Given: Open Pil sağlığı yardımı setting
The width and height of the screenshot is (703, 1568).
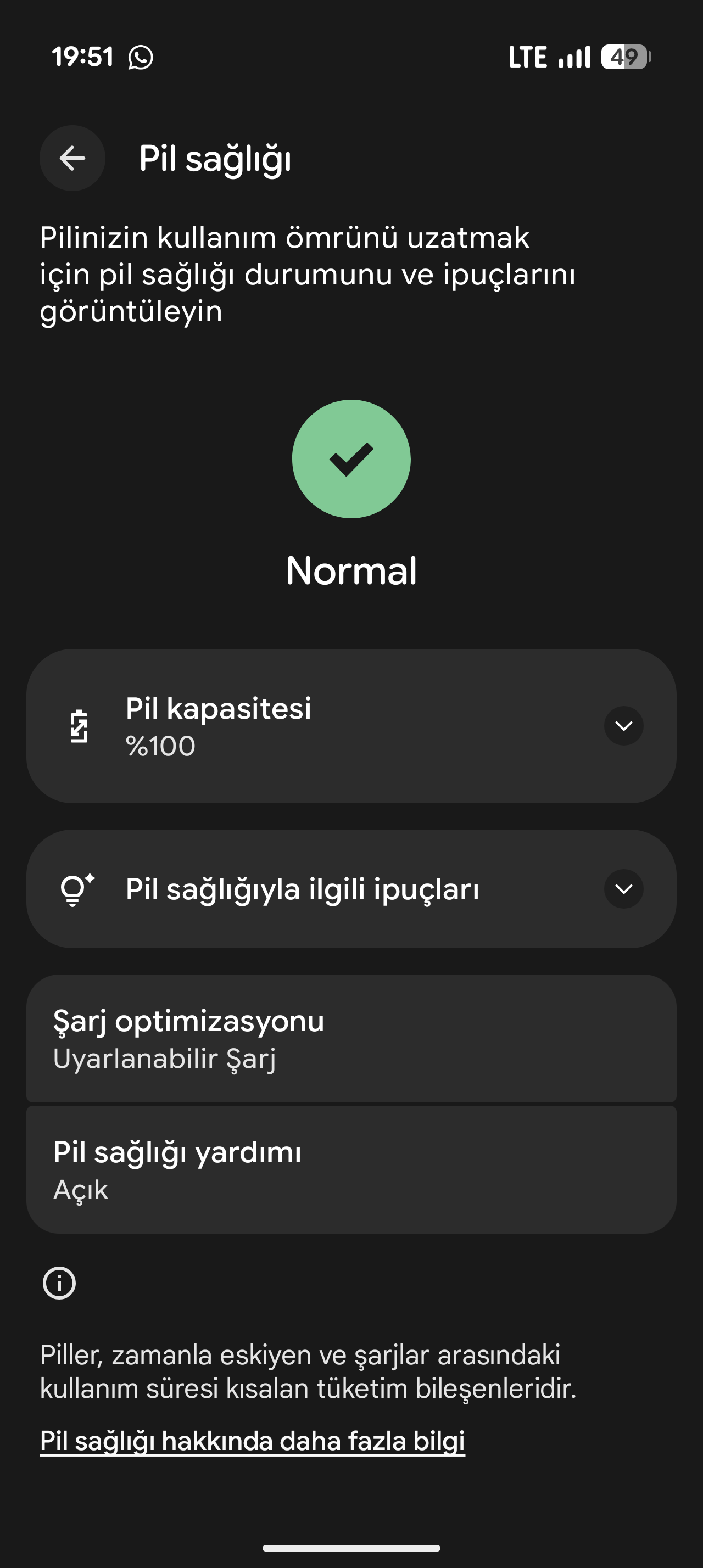Looking at the screenshot, I should click(x=350, y=1170).
